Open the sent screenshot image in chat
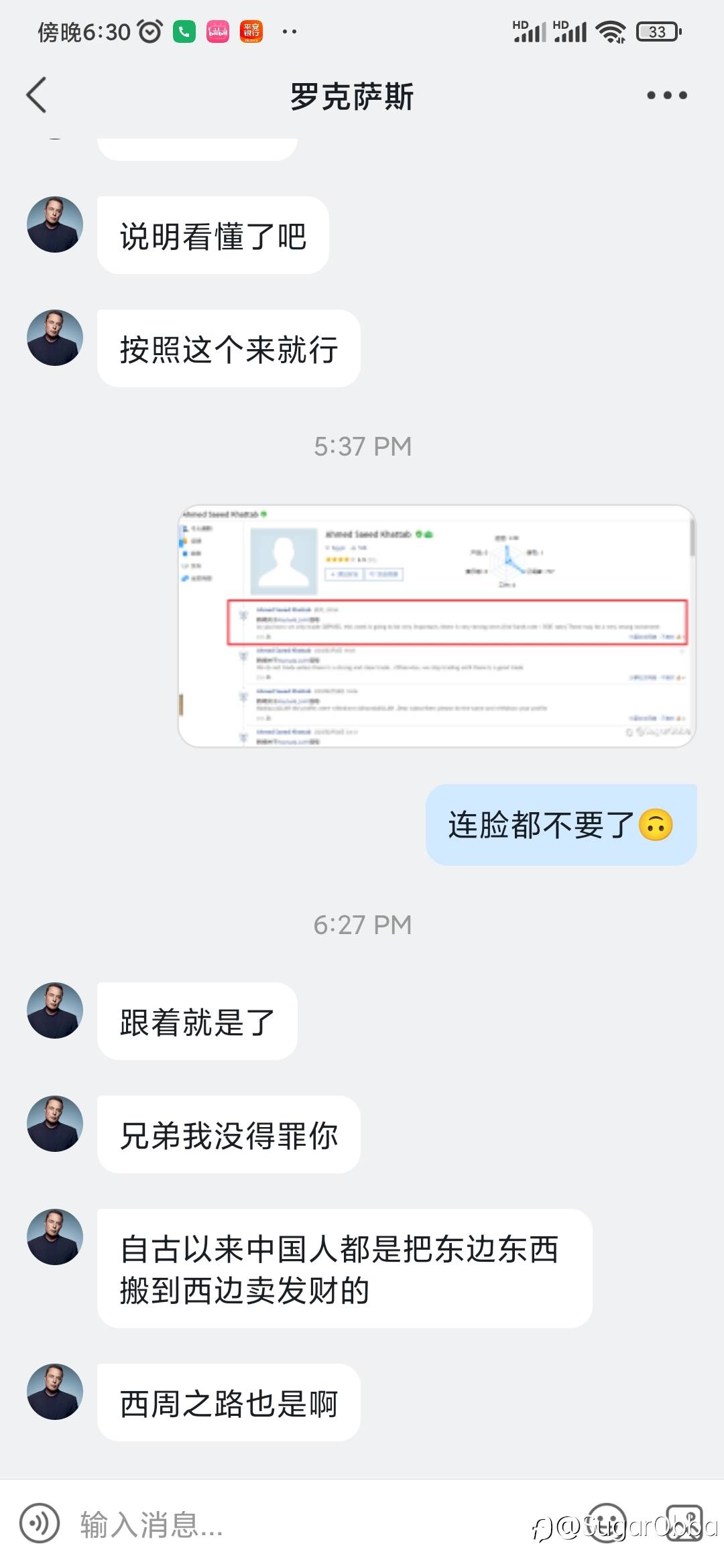Viewport: 724px width, 1568px height. [x=436, y=626]
